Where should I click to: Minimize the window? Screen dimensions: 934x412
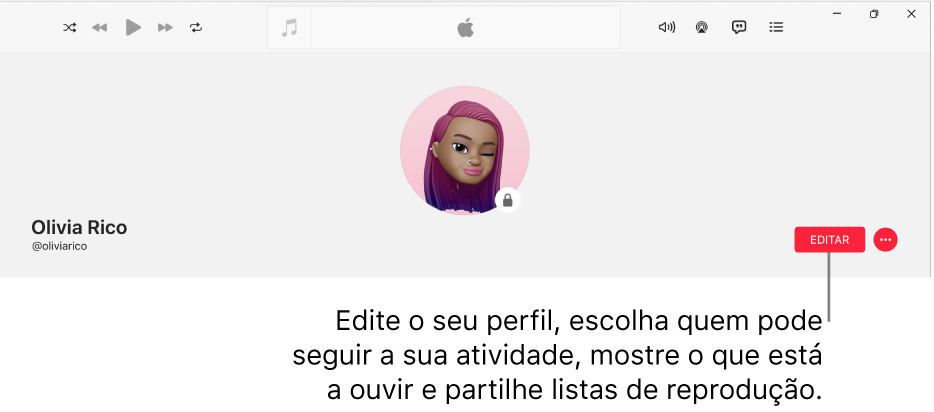pyautogui.click(x=836, y=14)
